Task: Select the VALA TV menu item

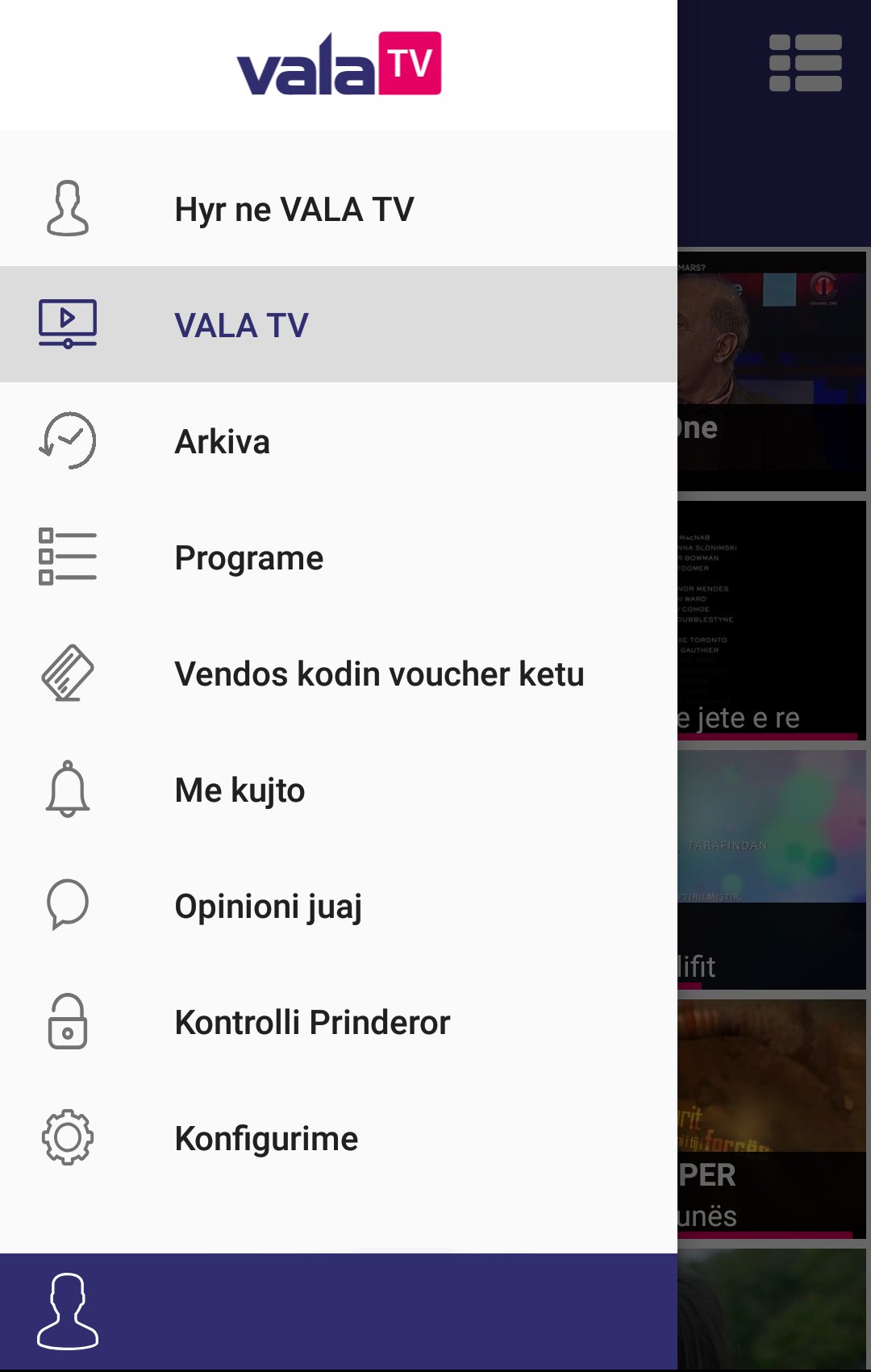Action: [x=242, y=323]
